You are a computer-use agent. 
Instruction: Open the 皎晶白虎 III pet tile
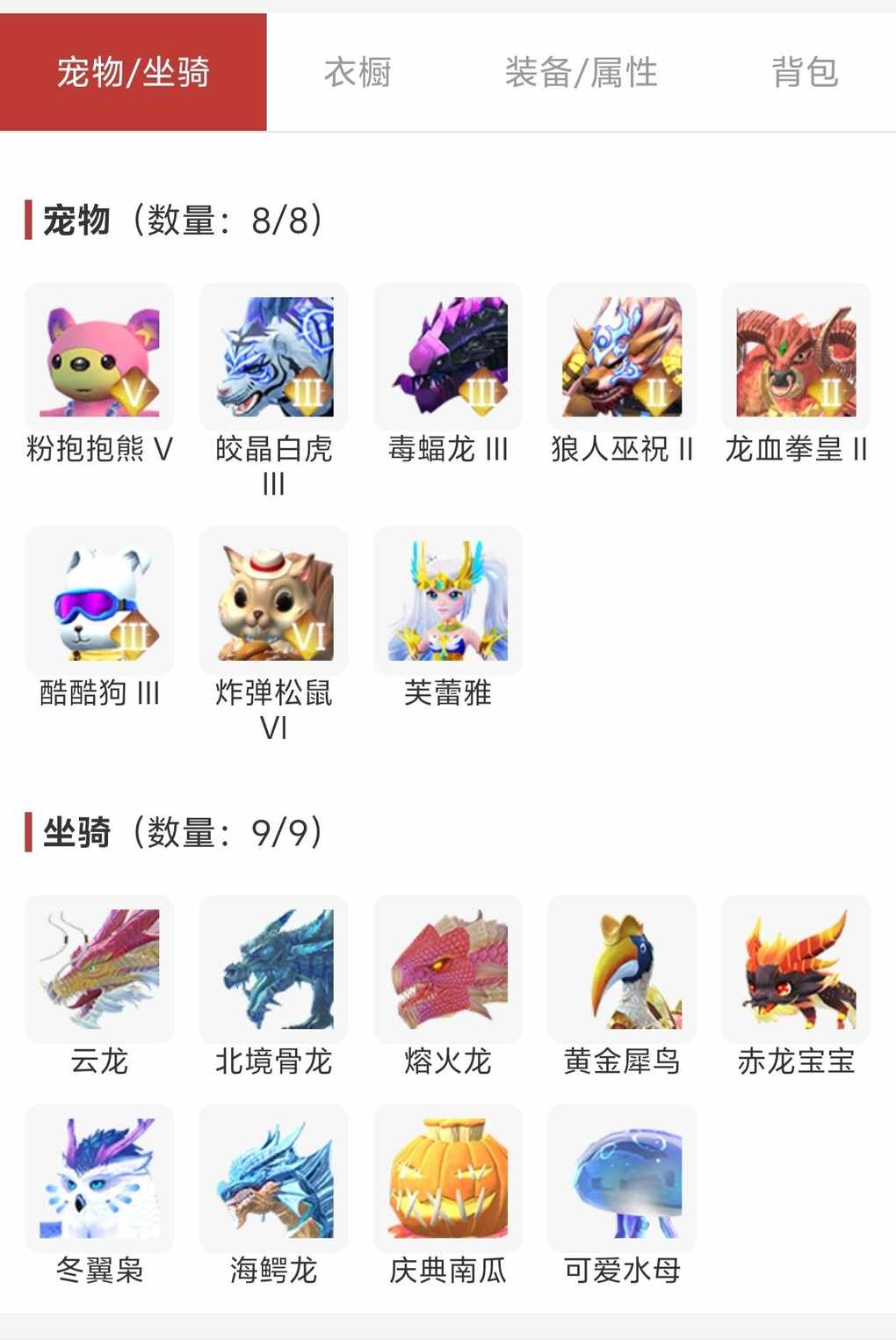(273, 357)
